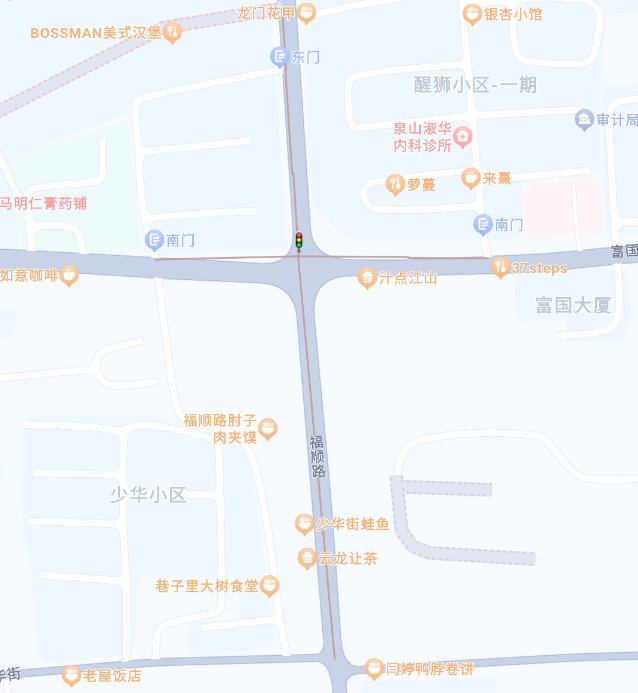The width and height of the screenshot is (638, 693).
Task: Open the 少华街蛙鱼 eatery marker
Action: [304, 524]
